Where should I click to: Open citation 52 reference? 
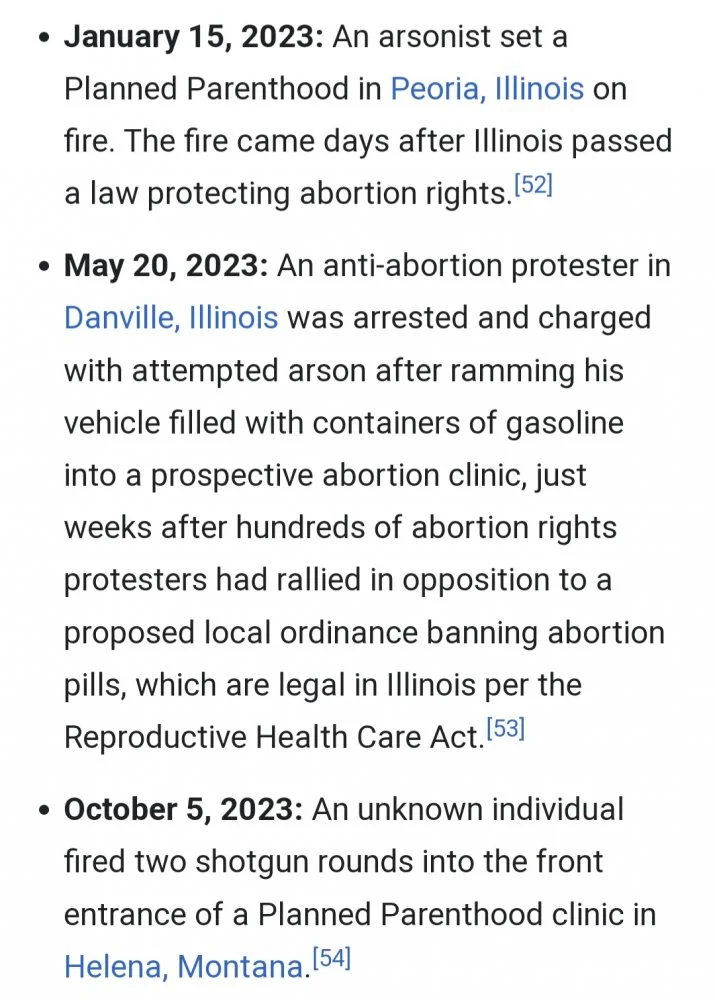(x=531, y=186)
